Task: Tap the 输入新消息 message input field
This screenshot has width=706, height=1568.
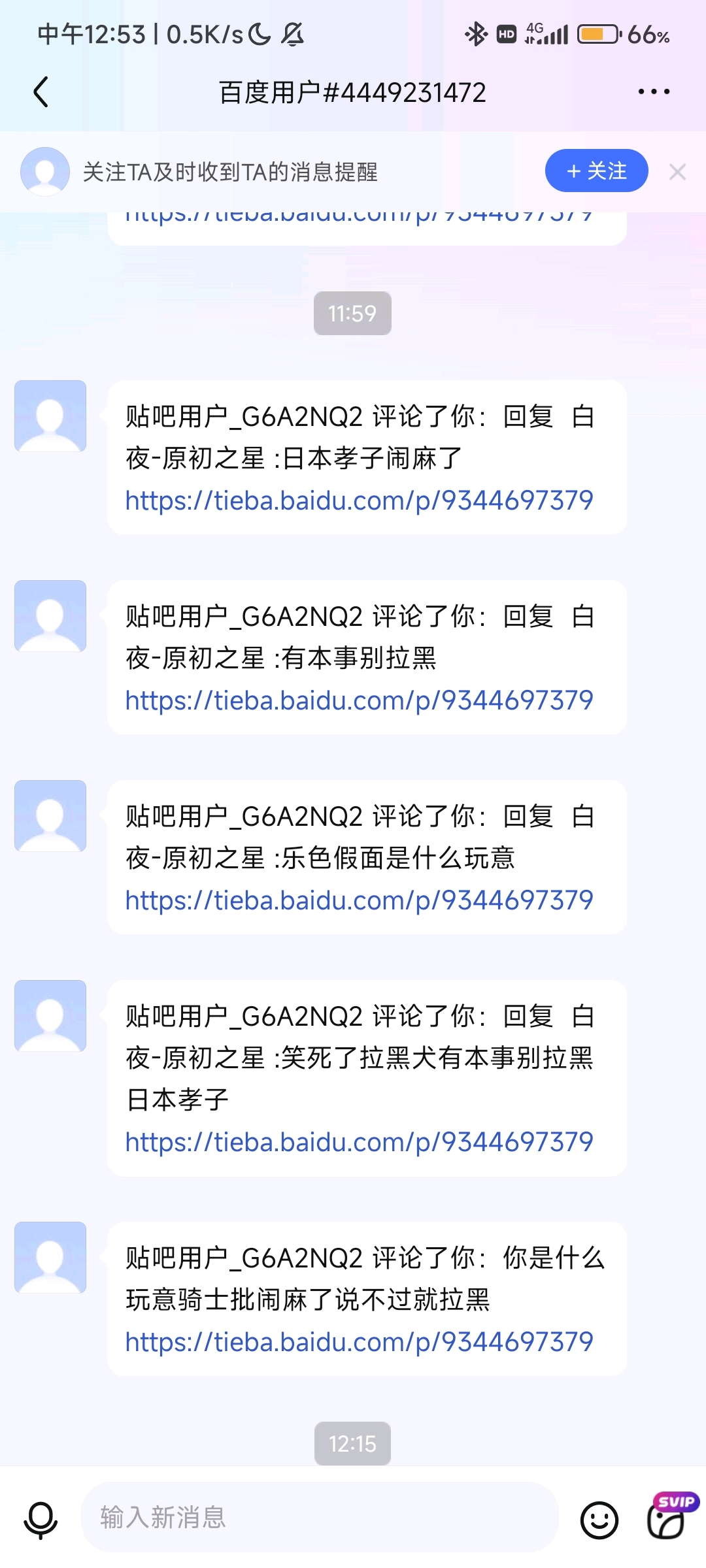Action: tap(320, 1517)
